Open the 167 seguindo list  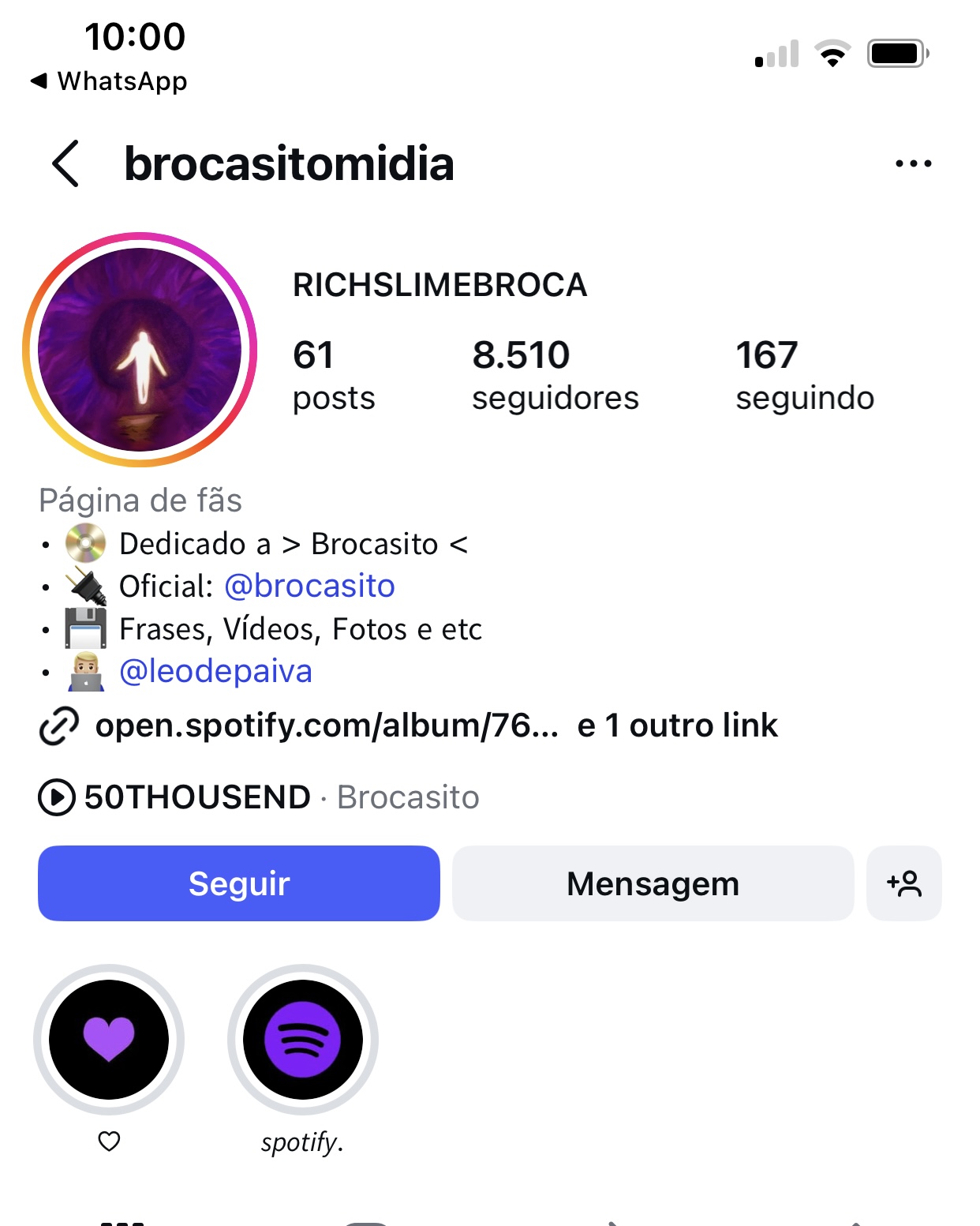pyautogui.click(x=804, y=376)
